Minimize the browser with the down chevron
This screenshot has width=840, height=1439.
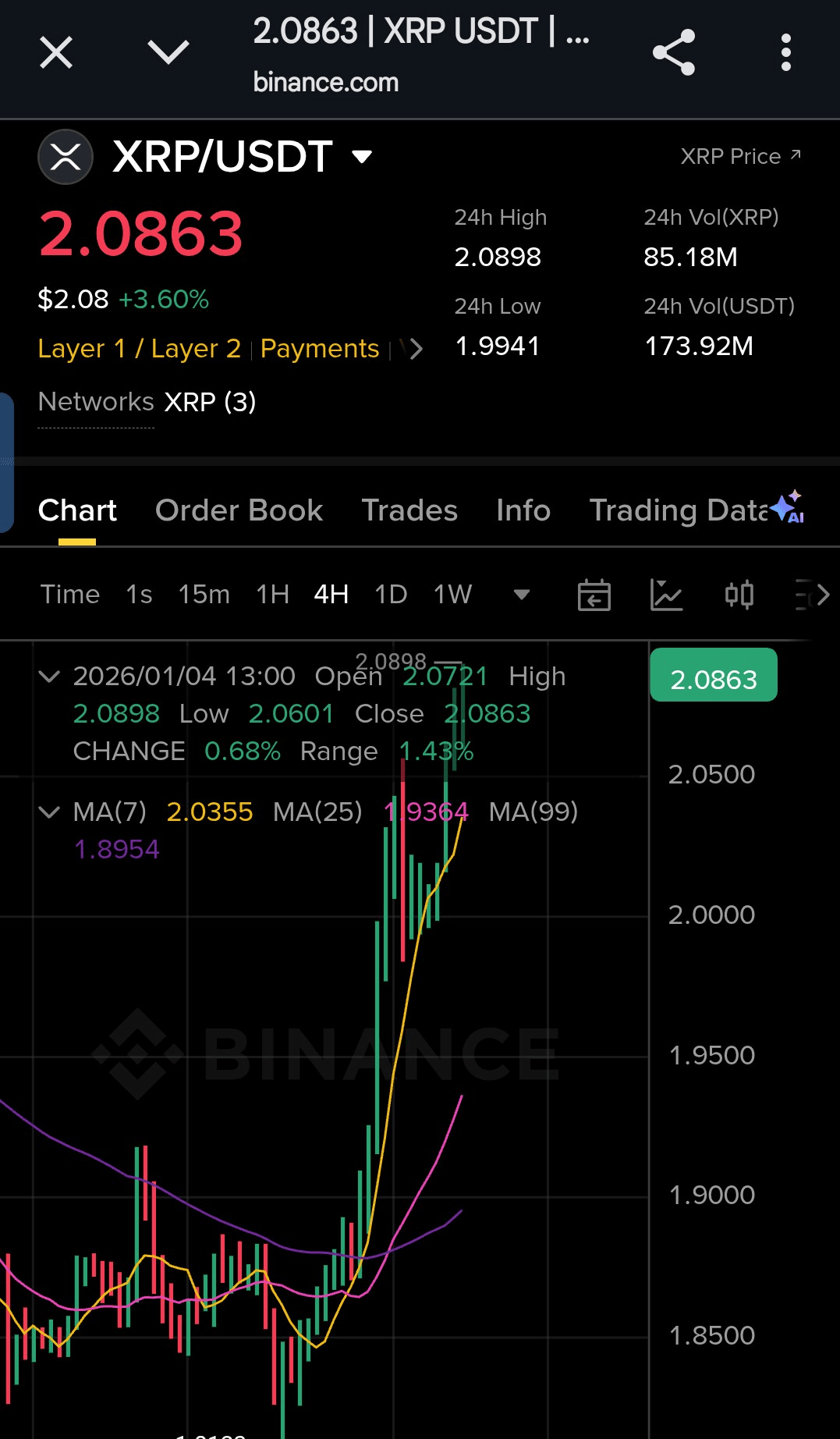pyautogui.click(x=168, y=53)
